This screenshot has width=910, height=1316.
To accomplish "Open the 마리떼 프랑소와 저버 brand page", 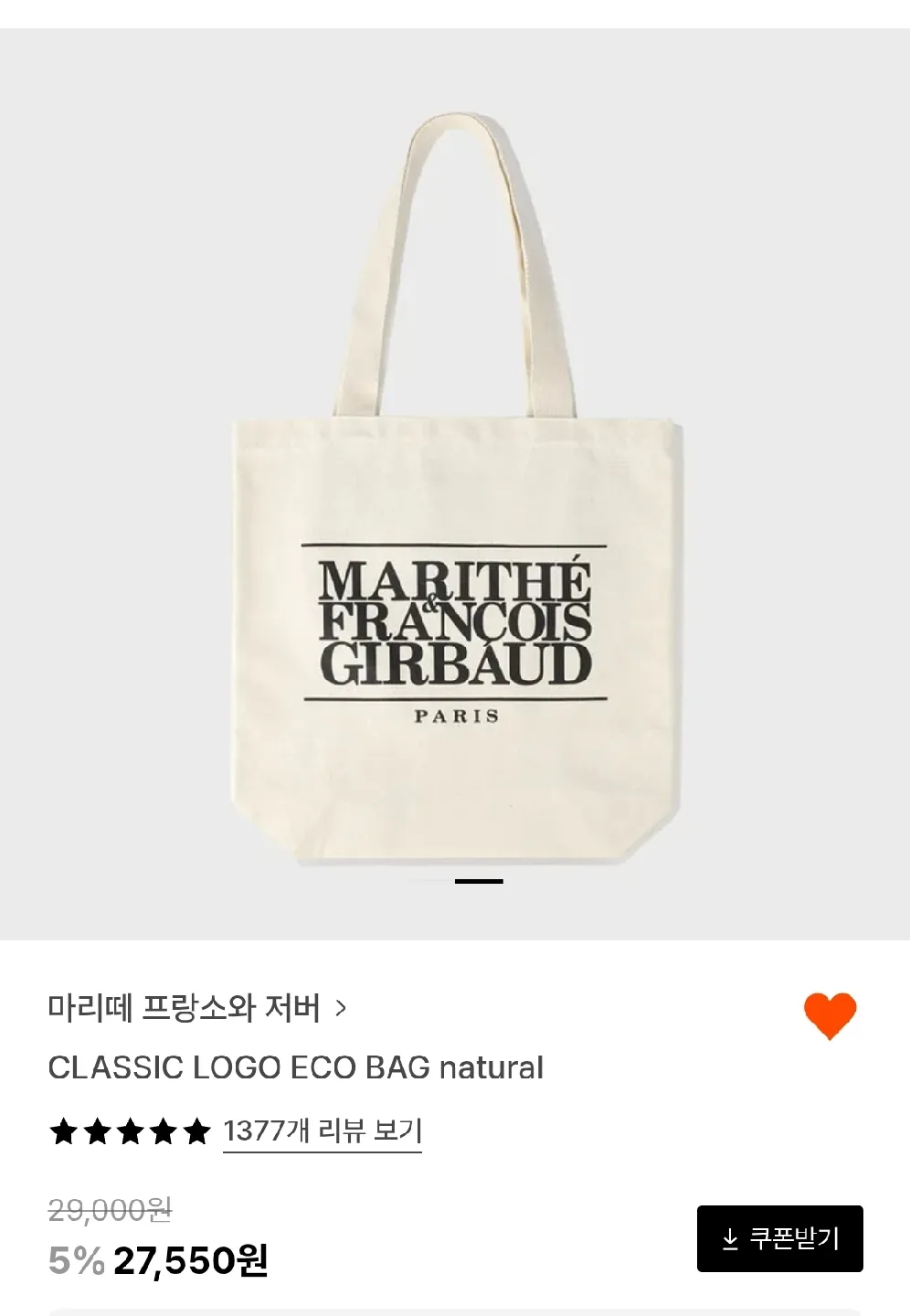I will point(196,1009).
